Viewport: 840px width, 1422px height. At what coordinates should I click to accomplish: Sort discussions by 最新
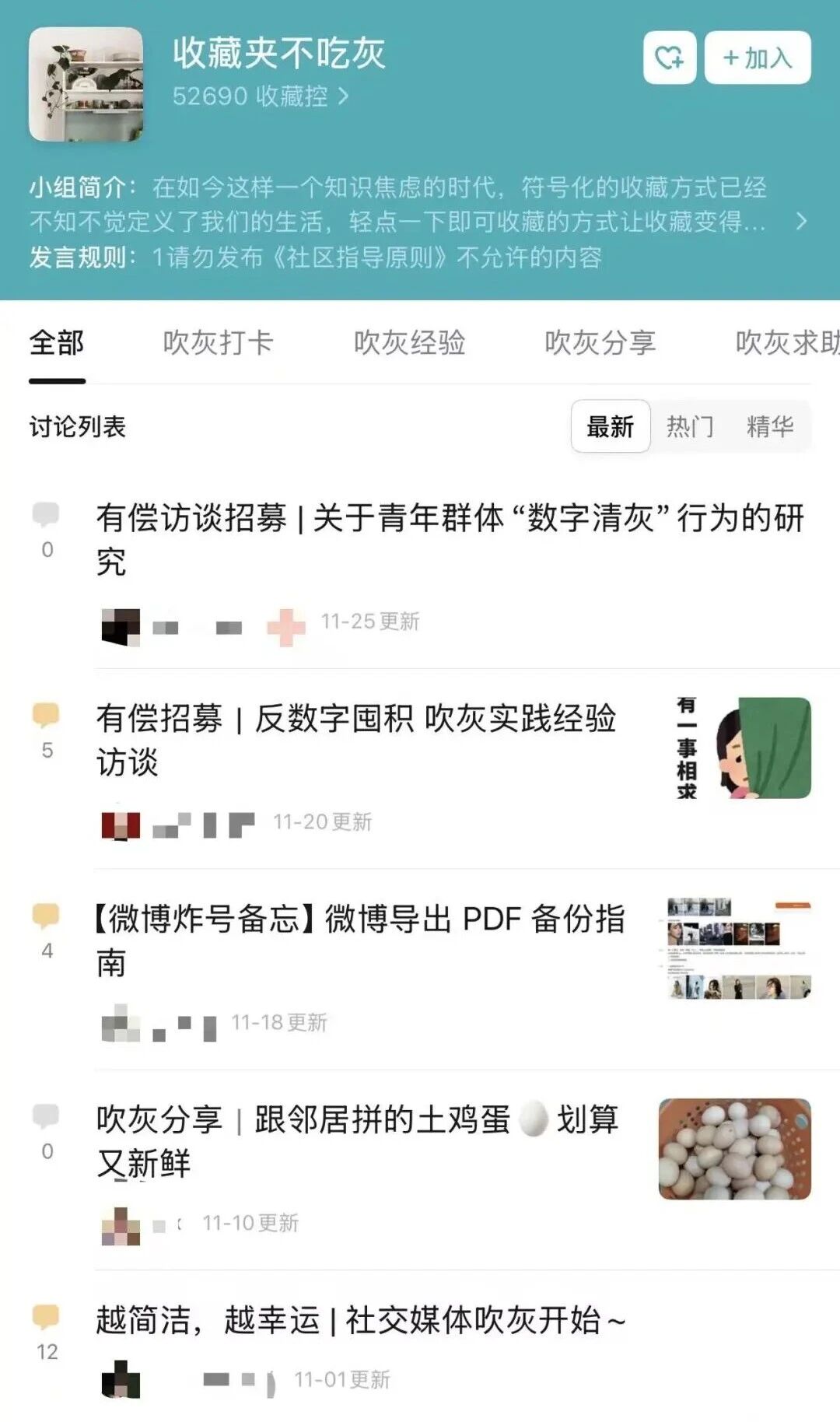611,426
